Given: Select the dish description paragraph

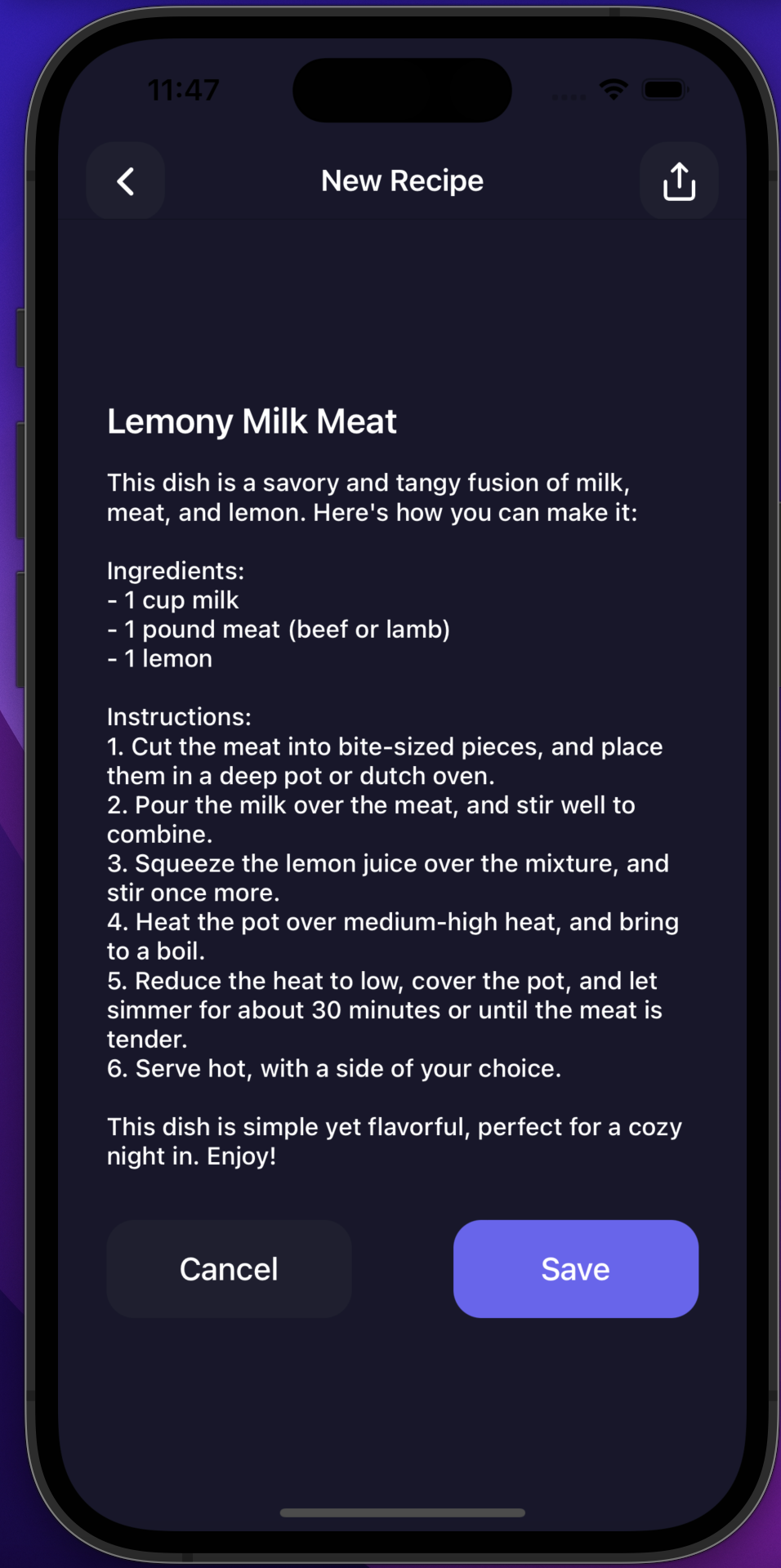Looking at the screenshot, I should 373,497.
